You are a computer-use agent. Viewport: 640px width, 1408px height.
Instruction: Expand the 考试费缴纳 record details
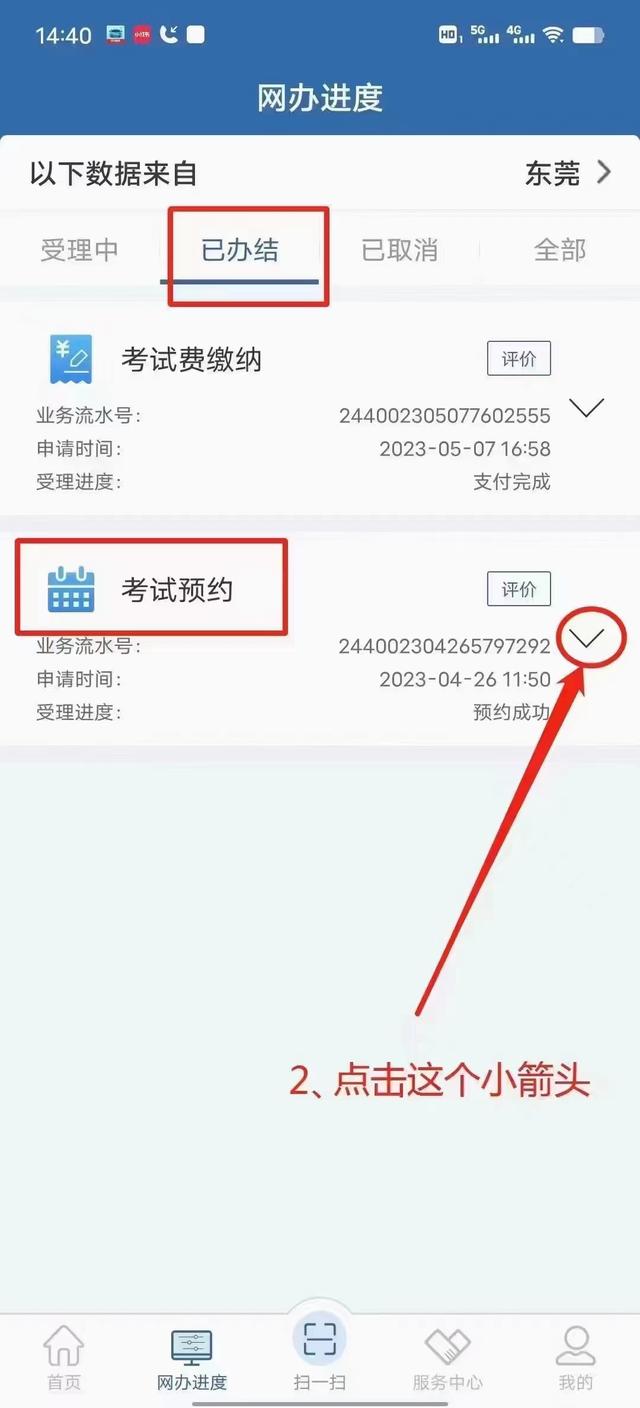(x=587, y=408)
